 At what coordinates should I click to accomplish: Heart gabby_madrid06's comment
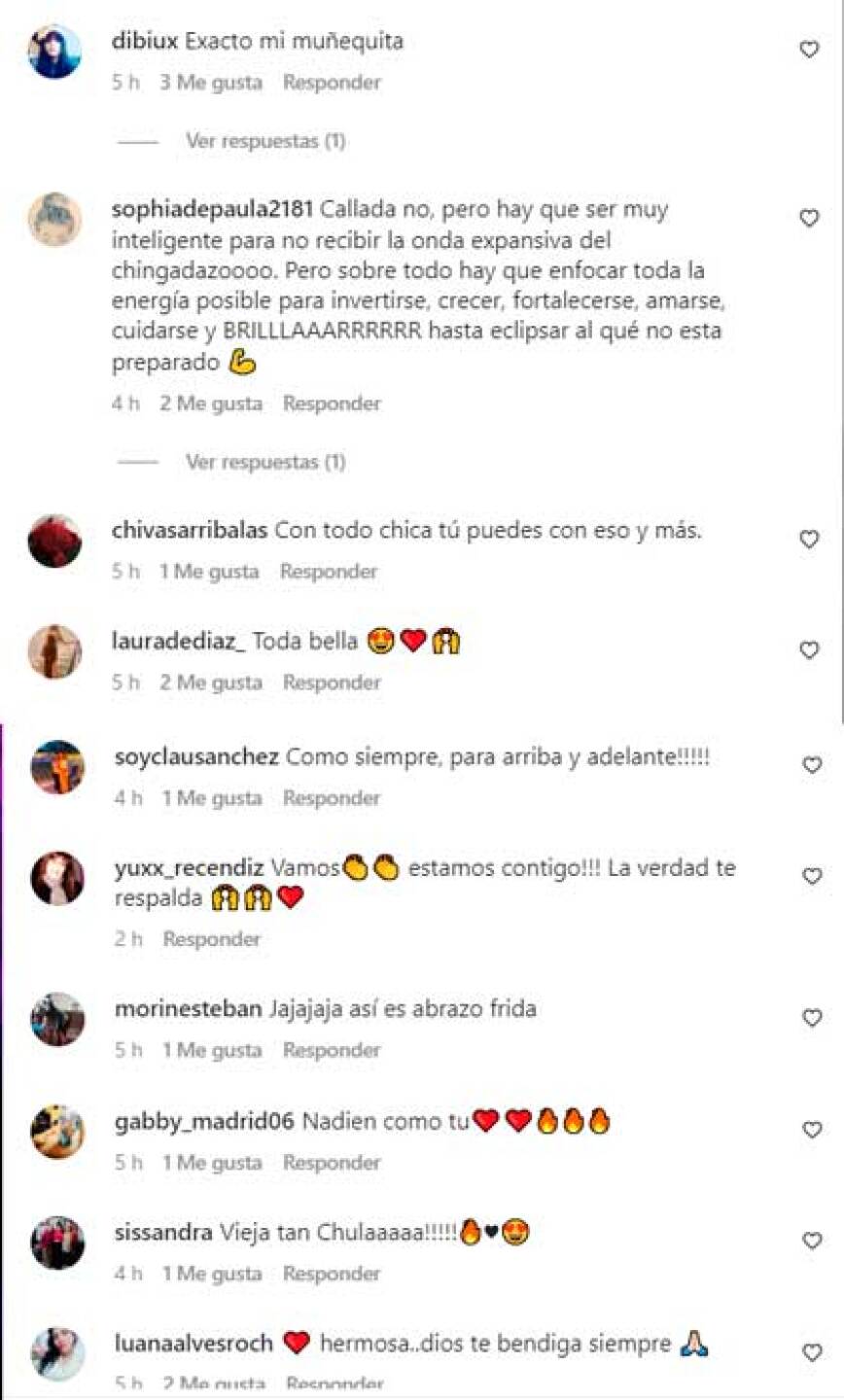tap(812, 1130)
